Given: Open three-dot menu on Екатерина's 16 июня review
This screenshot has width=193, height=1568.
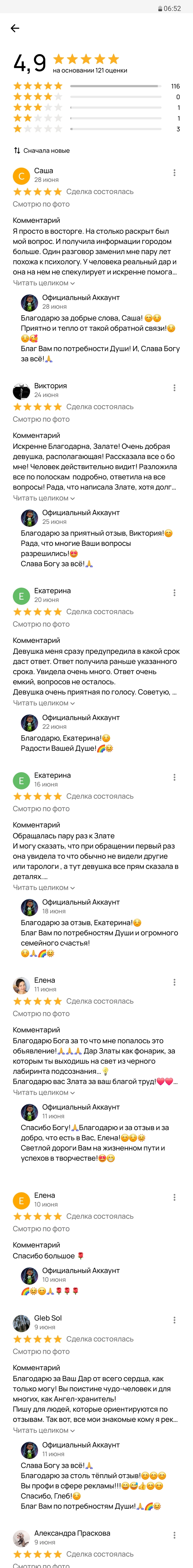Looking at the screenshot, I should [x=175, y=777].
